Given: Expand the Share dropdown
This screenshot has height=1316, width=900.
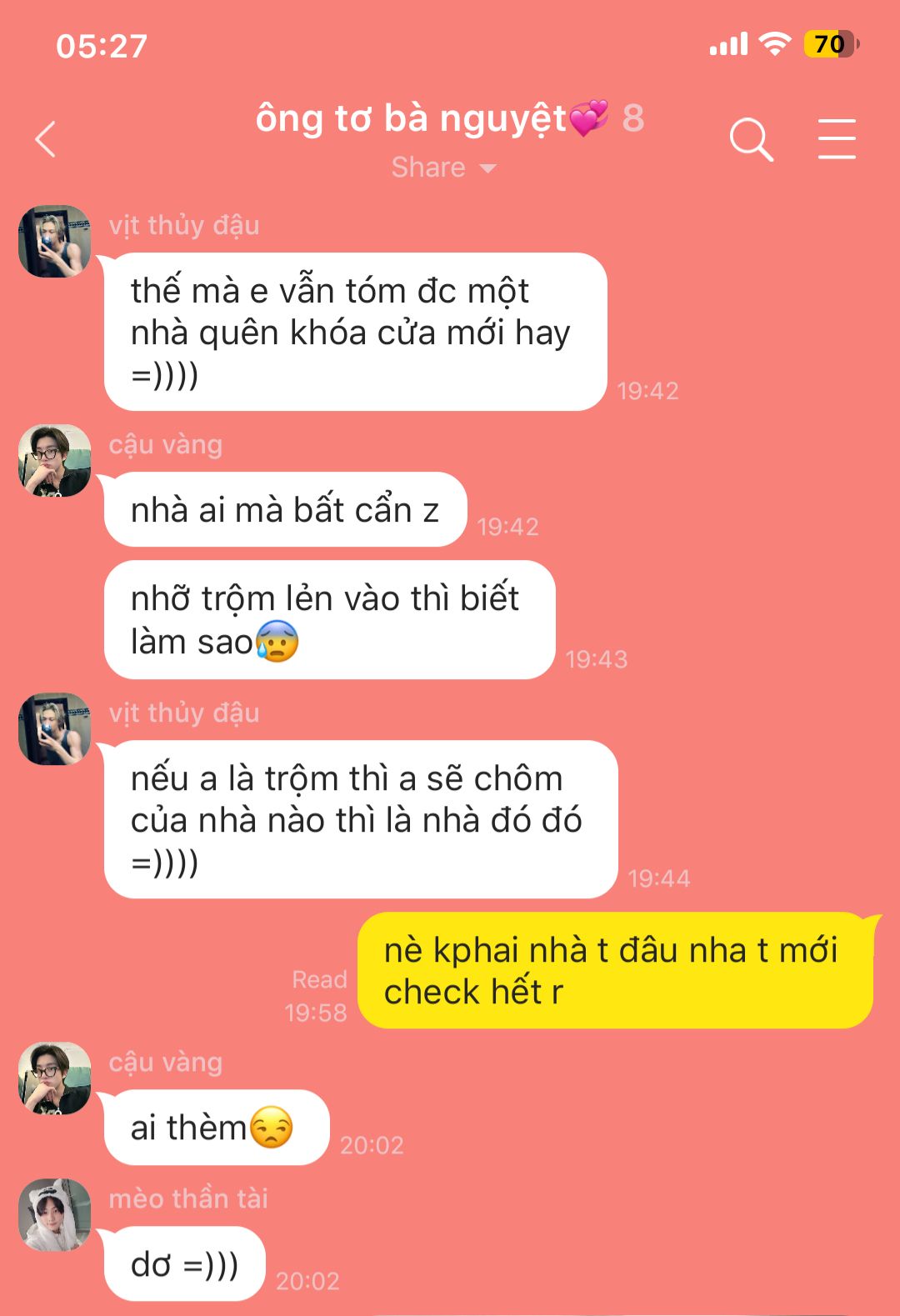Looking at the screenshot, I should (x=443, y=168).
